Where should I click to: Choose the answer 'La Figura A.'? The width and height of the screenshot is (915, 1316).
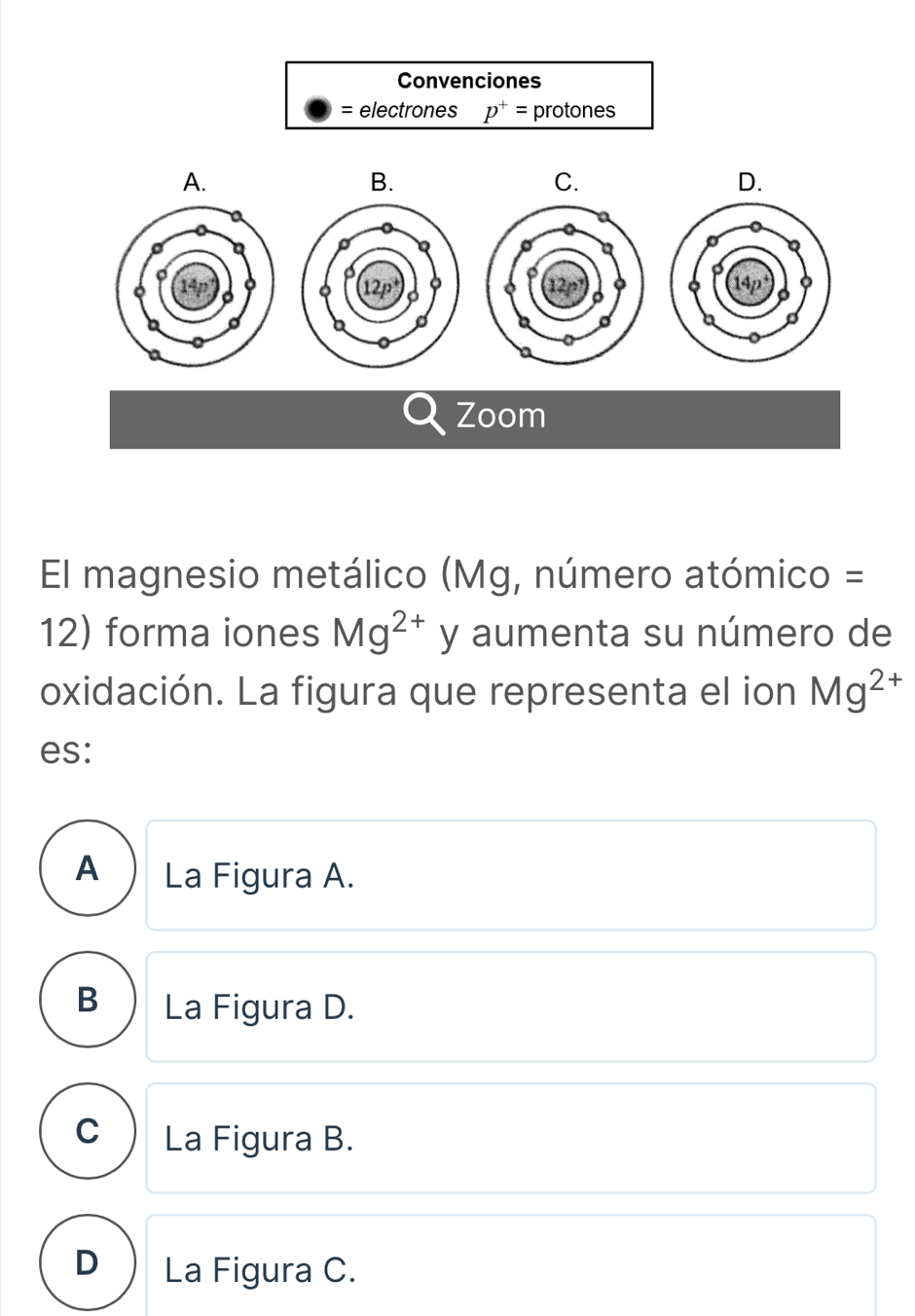click(511, 874)
